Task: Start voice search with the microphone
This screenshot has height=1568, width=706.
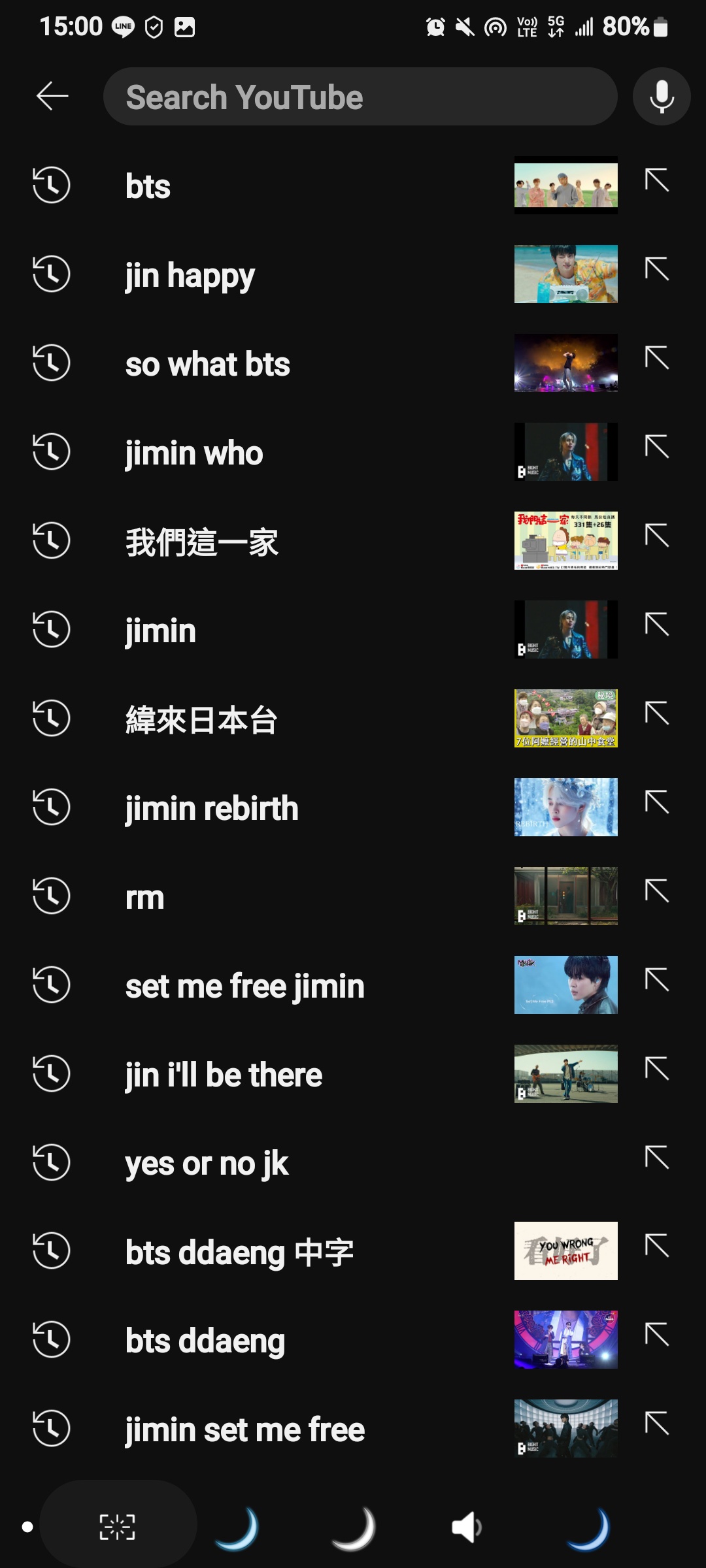Action: coord(661,97)
